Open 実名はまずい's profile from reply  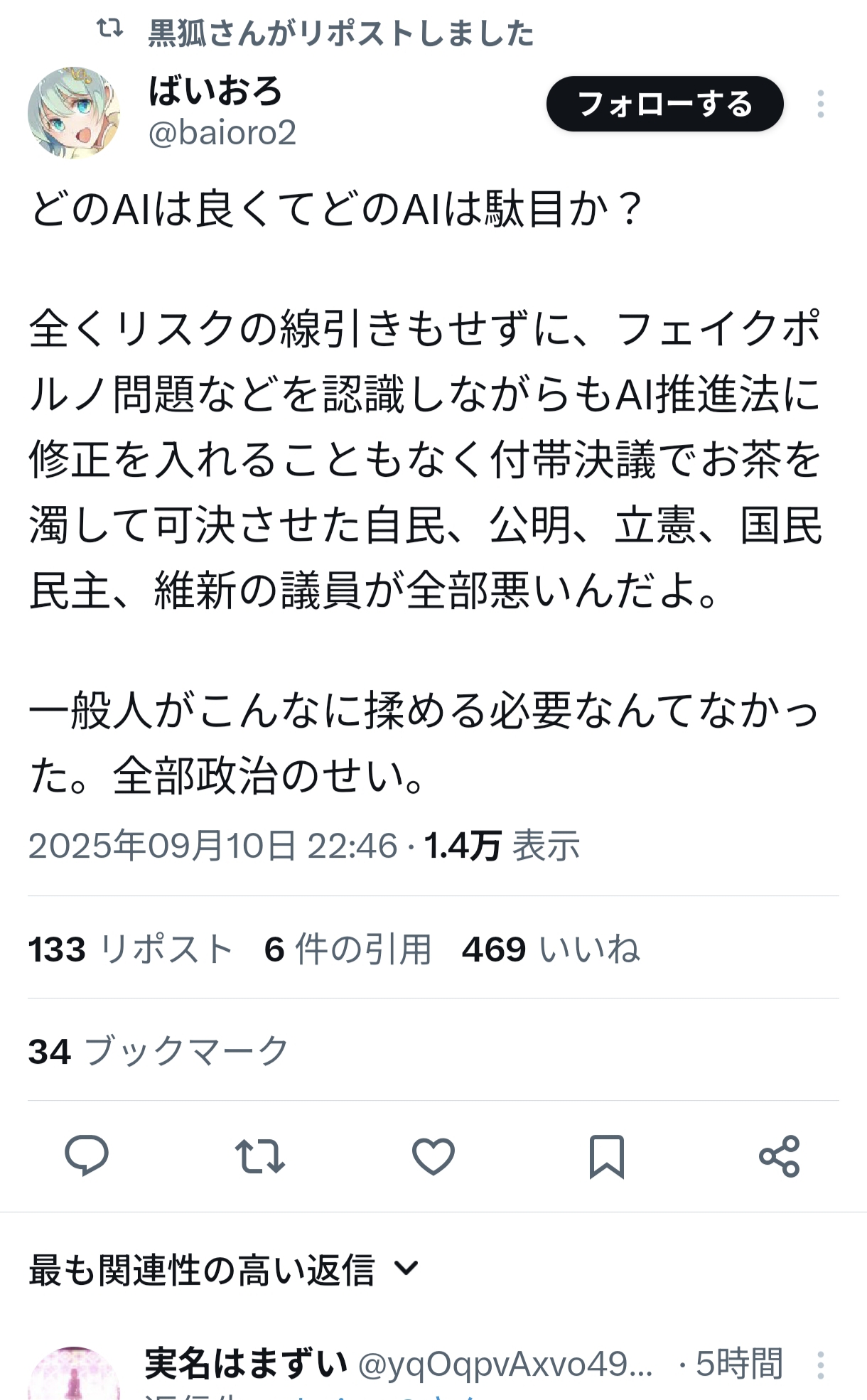245,1363
